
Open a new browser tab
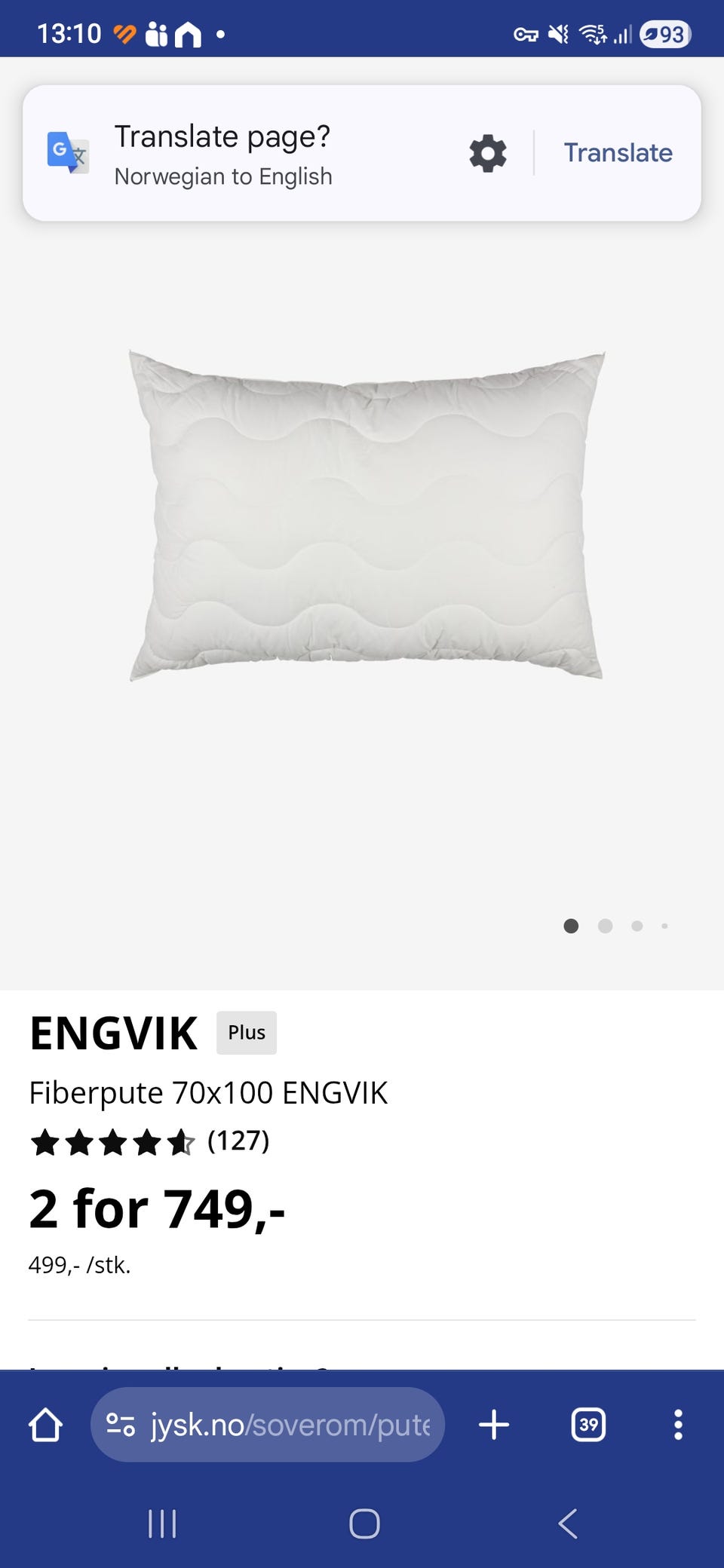494,1425
